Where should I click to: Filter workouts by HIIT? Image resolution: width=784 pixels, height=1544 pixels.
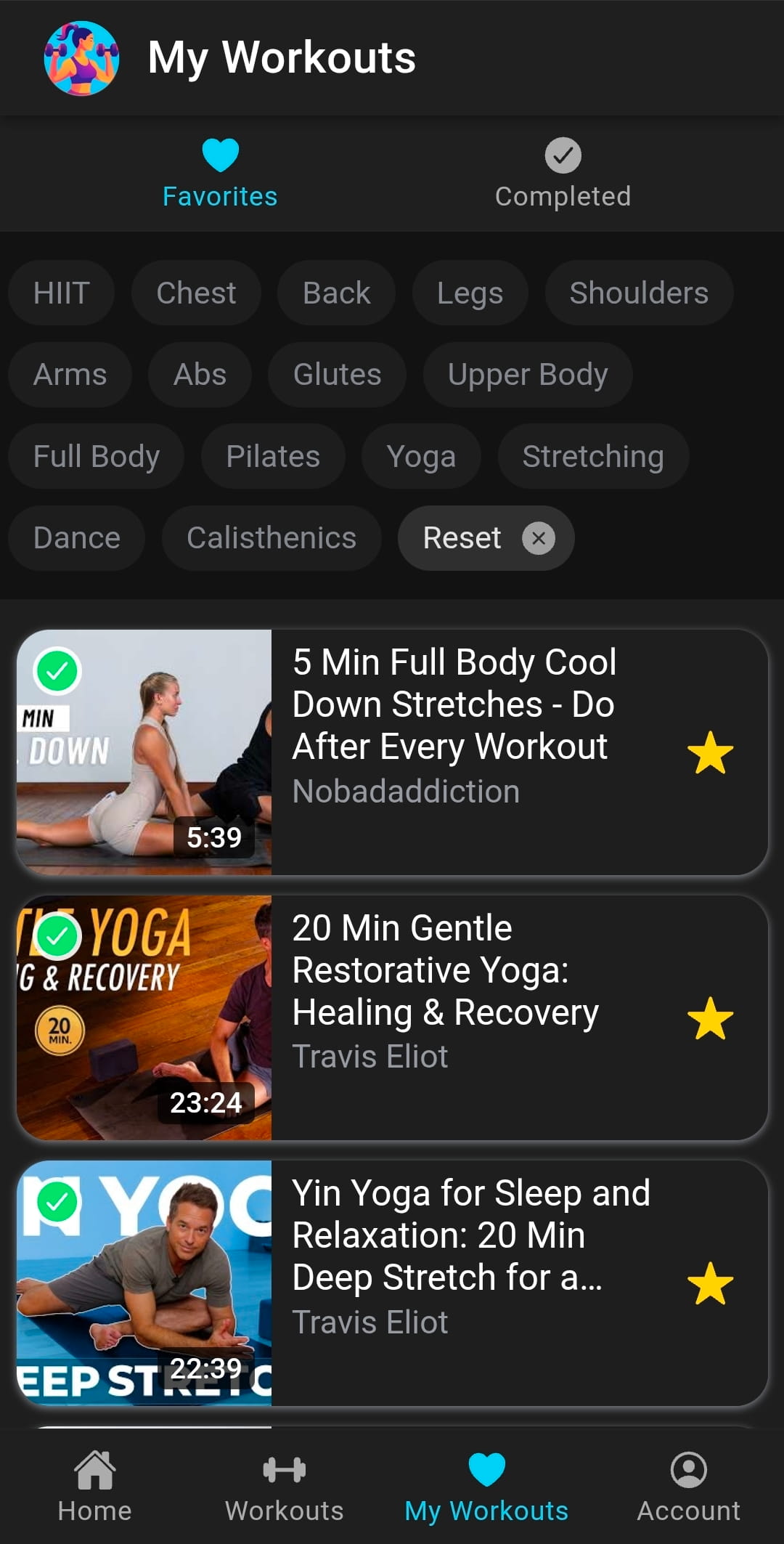(62, 293)
